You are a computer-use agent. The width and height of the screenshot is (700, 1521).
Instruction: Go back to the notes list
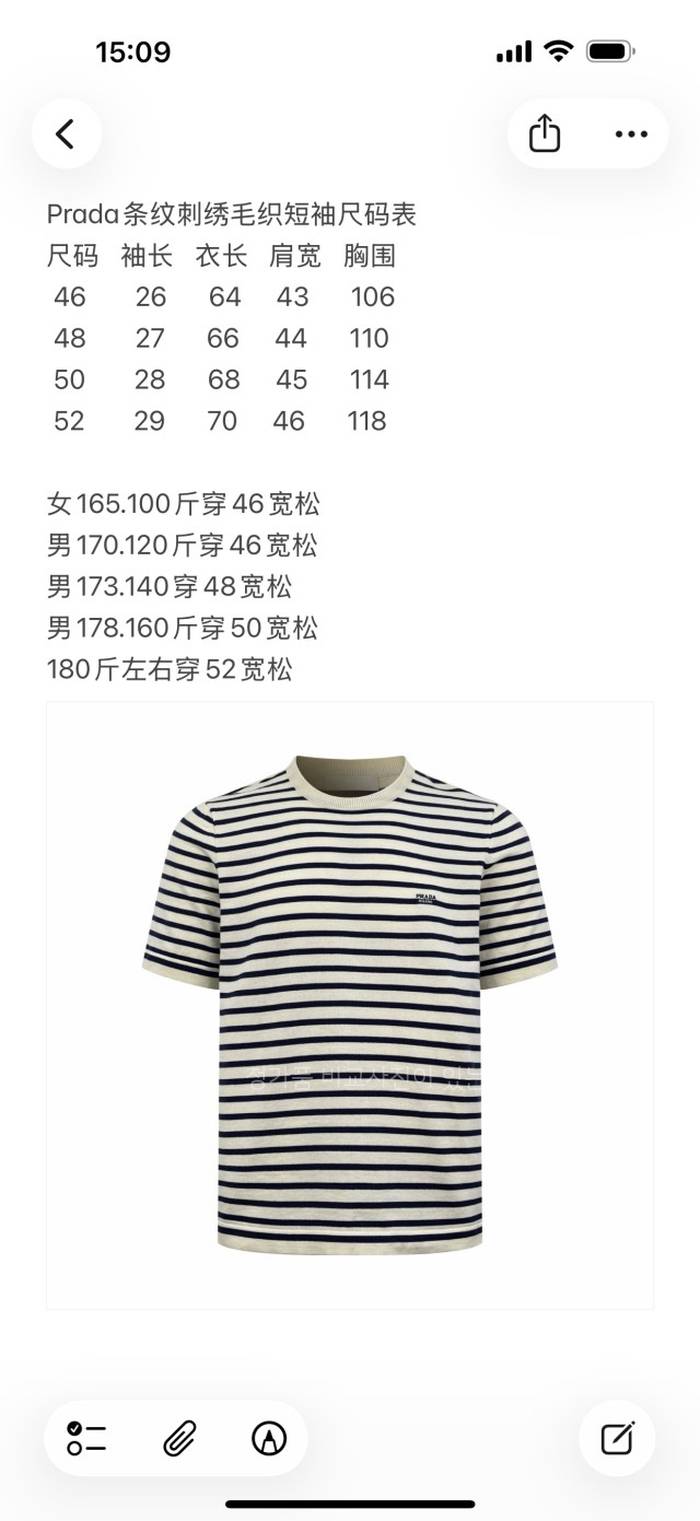click(66, 134)
